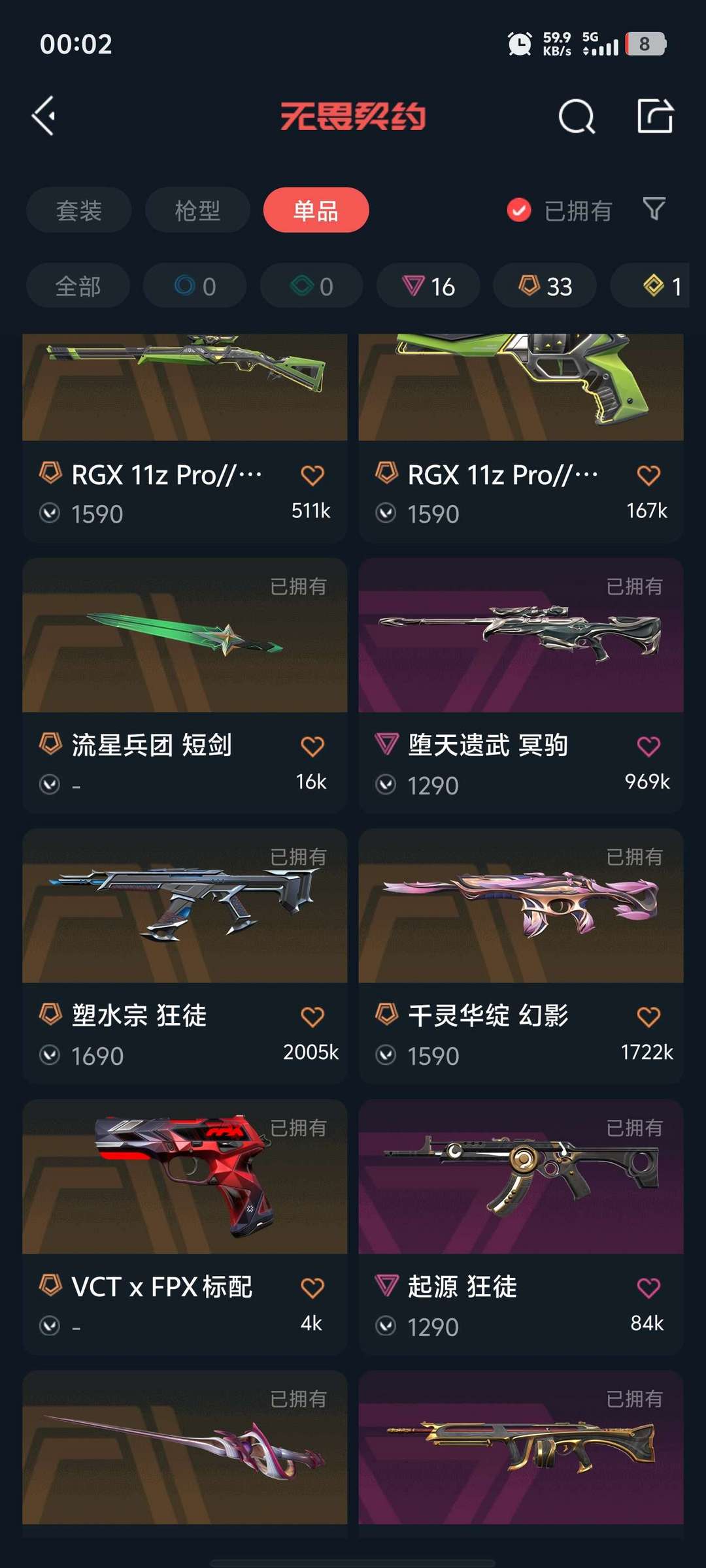Image resolution: width=706 pixels, height=1568 pixels.
Task: Share this skin collection page
Action: click(655, 116)
